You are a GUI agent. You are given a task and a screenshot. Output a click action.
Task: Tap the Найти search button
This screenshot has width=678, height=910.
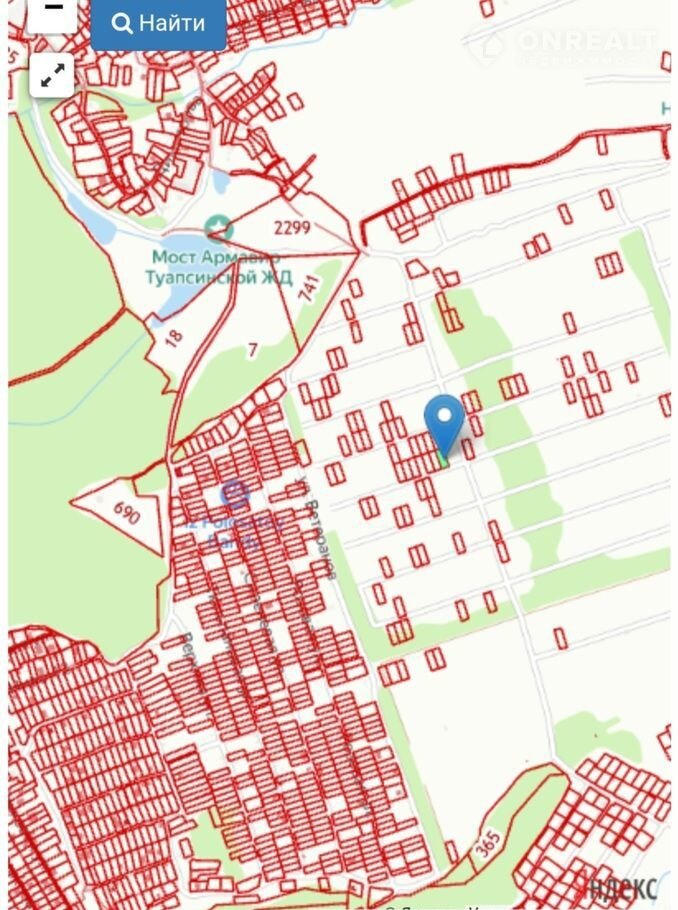coord(159,23)
